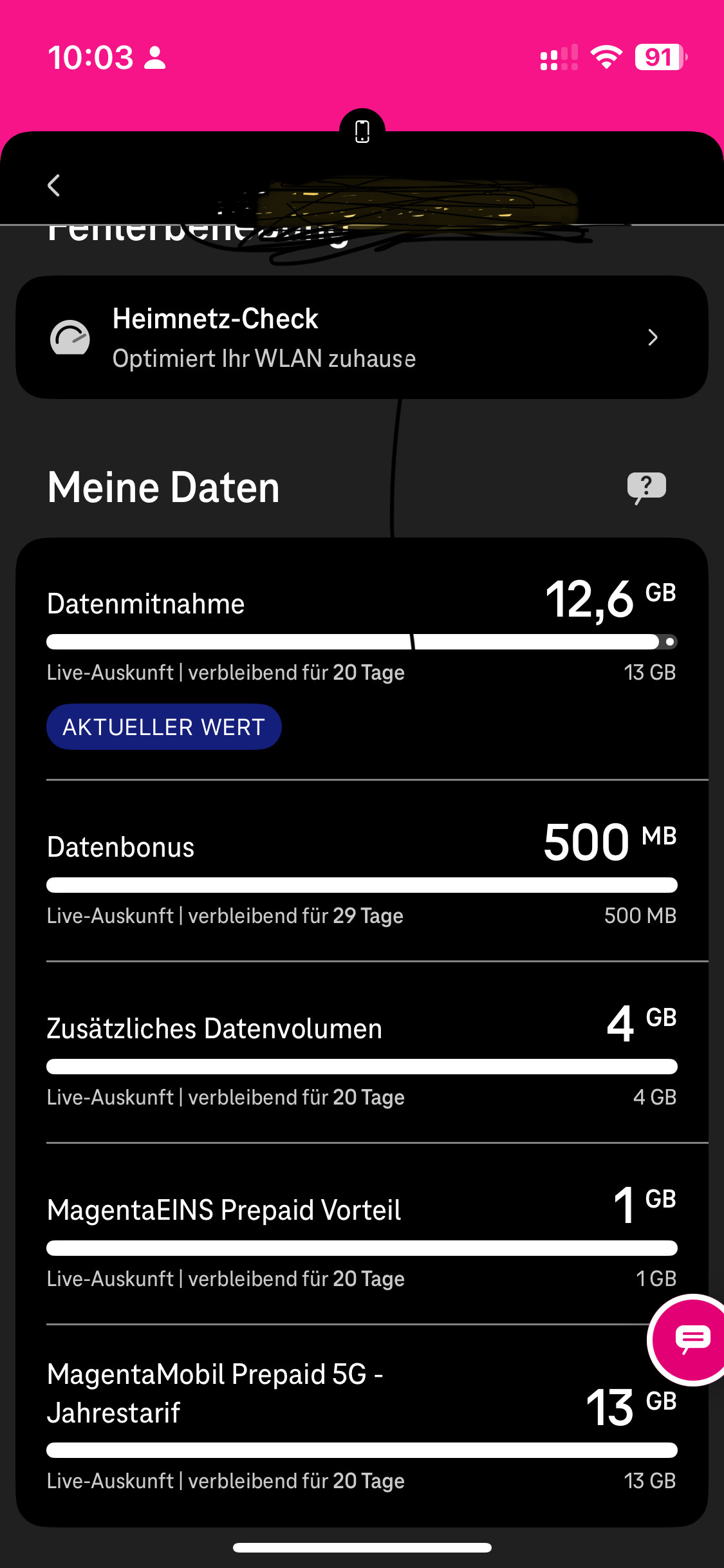Expand the Datenbonus entry
This screenshot has width=724, height=1568.
coord(120,847)
